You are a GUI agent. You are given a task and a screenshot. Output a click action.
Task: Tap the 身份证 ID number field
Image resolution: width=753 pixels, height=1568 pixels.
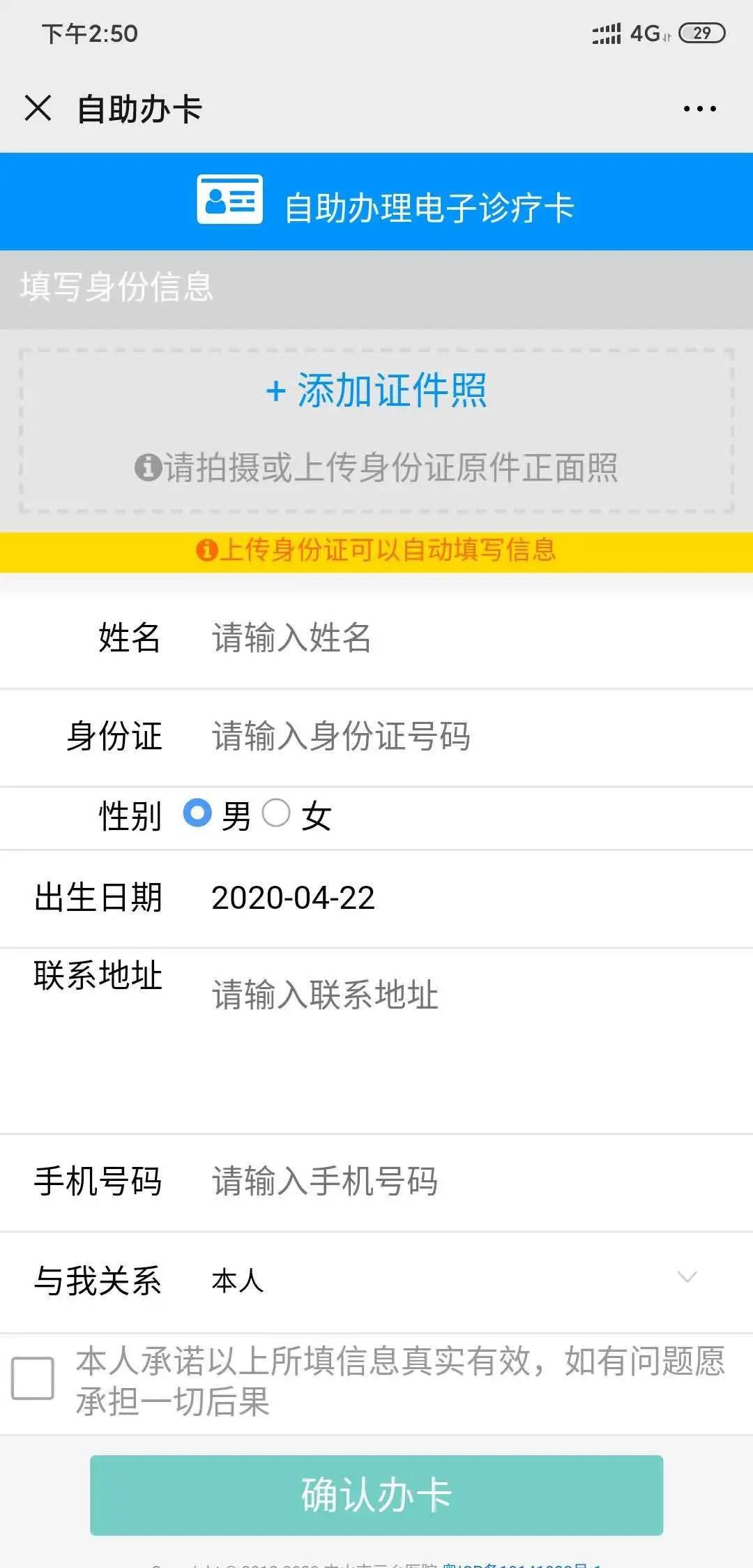(460, 737)
